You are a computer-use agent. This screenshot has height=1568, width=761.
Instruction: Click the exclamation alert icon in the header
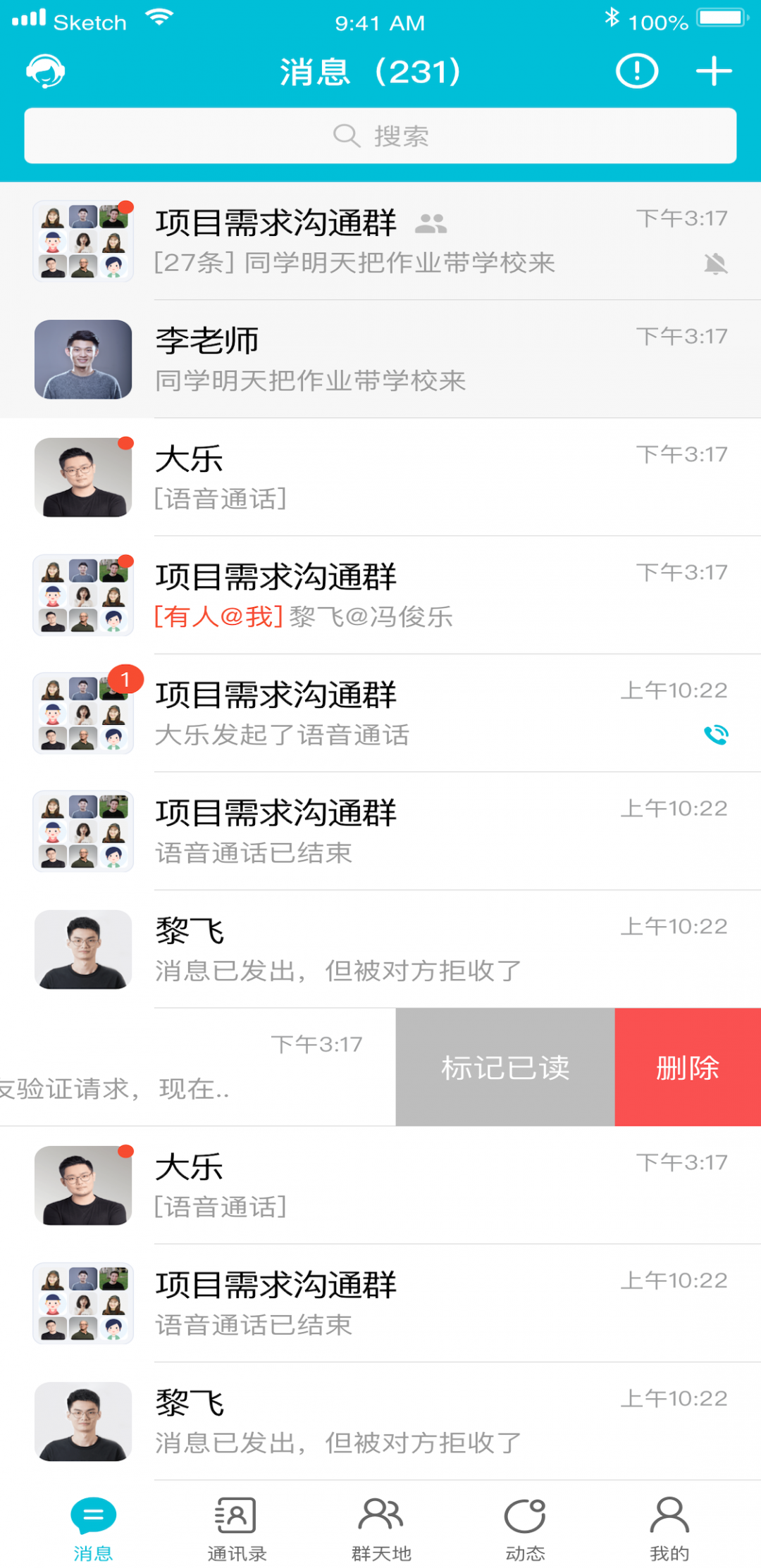636,70
